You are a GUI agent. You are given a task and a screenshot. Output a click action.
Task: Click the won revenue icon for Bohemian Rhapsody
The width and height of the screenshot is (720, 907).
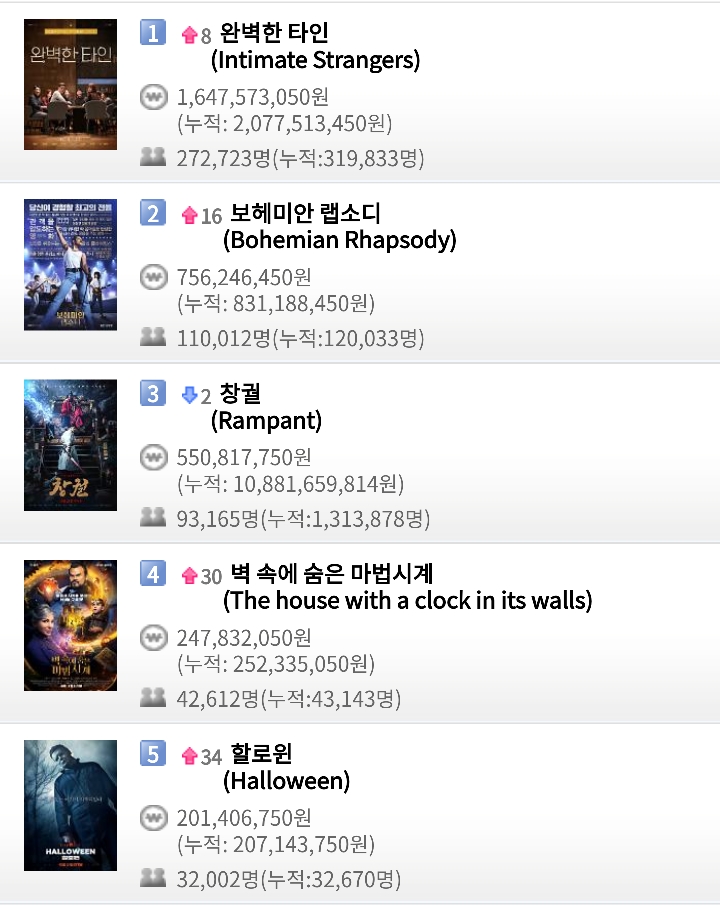pos(153,278)
